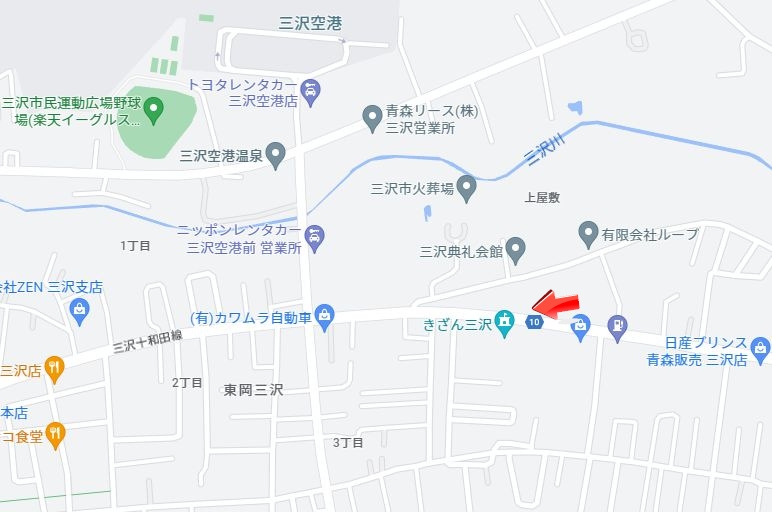Open 日産プリンス青森販売 三沢店 pin
772x512 pixels.
pyautogui.click(x=761, y=349)
